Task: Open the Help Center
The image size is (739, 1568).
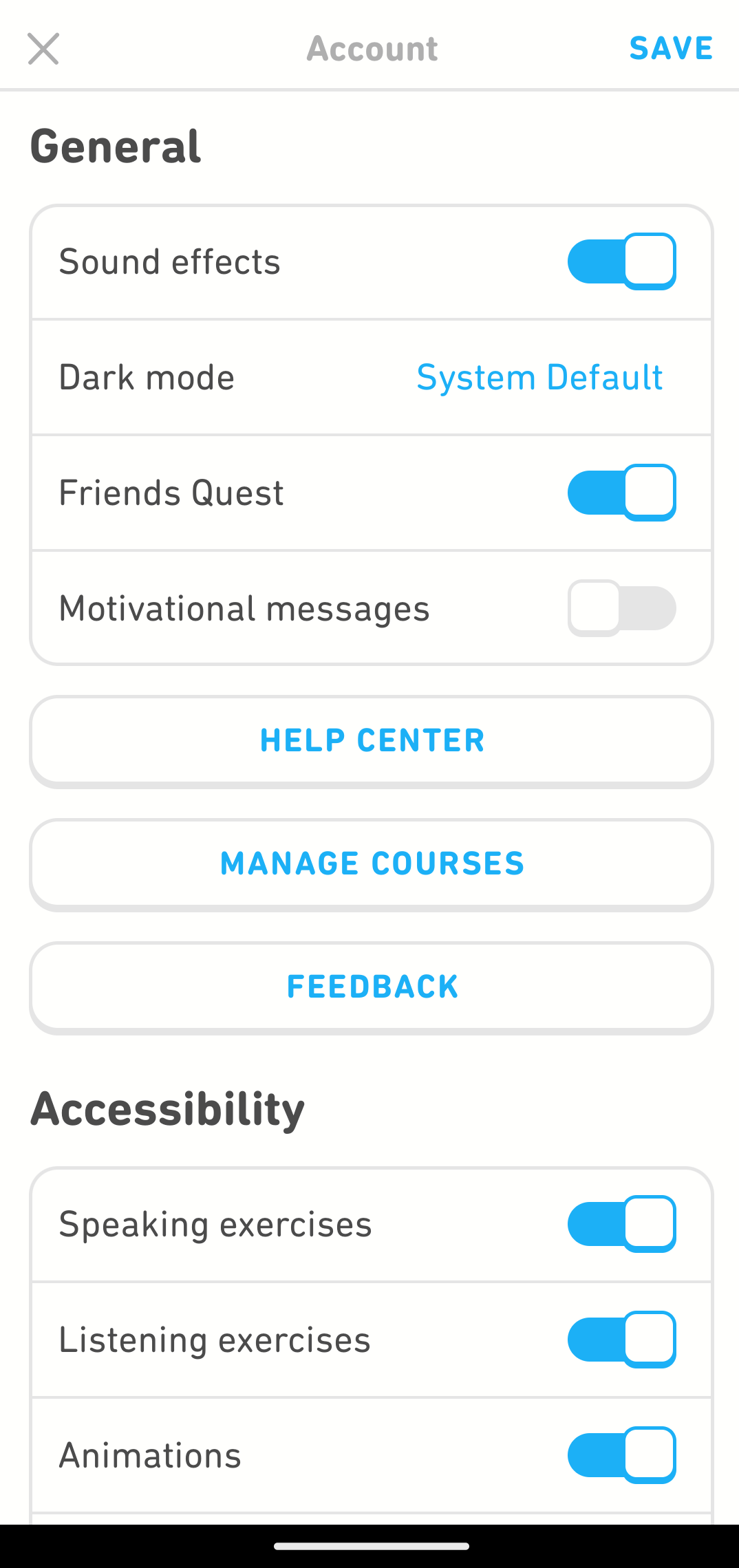Action: (371, 740)
